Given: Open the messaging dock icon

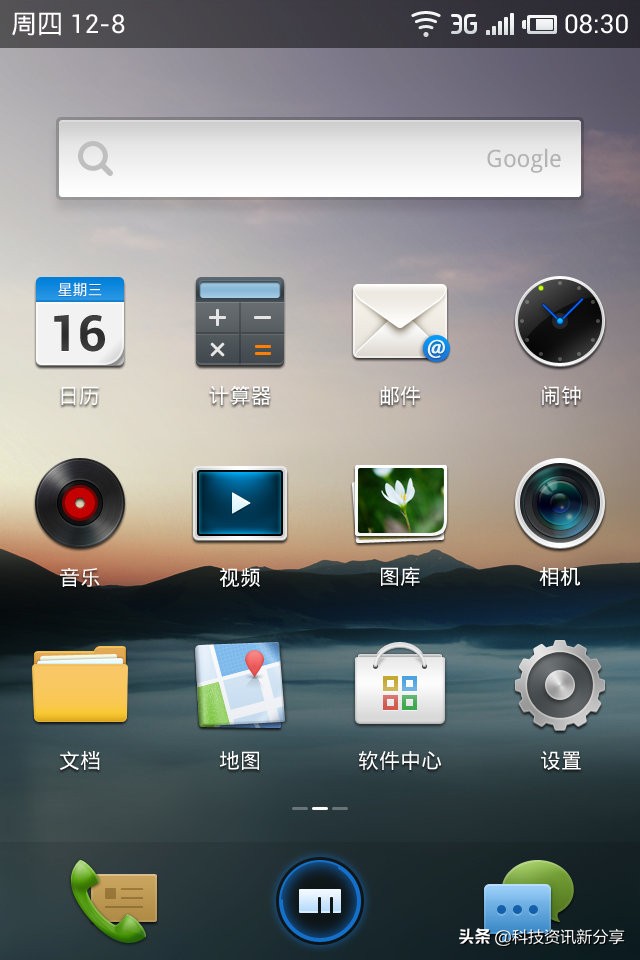Looking at the screenshot, I should [x=528, y=898].
